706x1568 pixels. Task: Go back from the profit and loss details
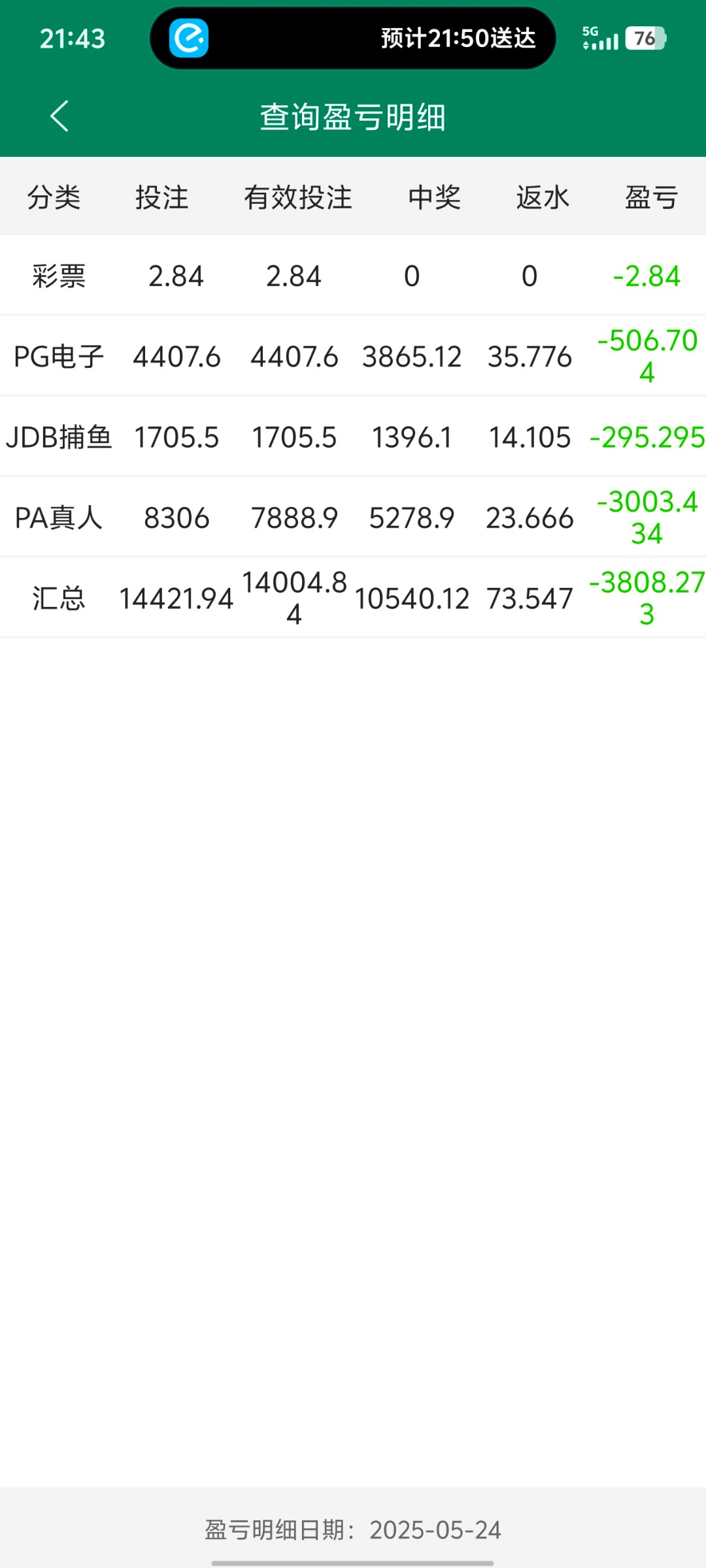pyautogui.click(x=59, y=117)
